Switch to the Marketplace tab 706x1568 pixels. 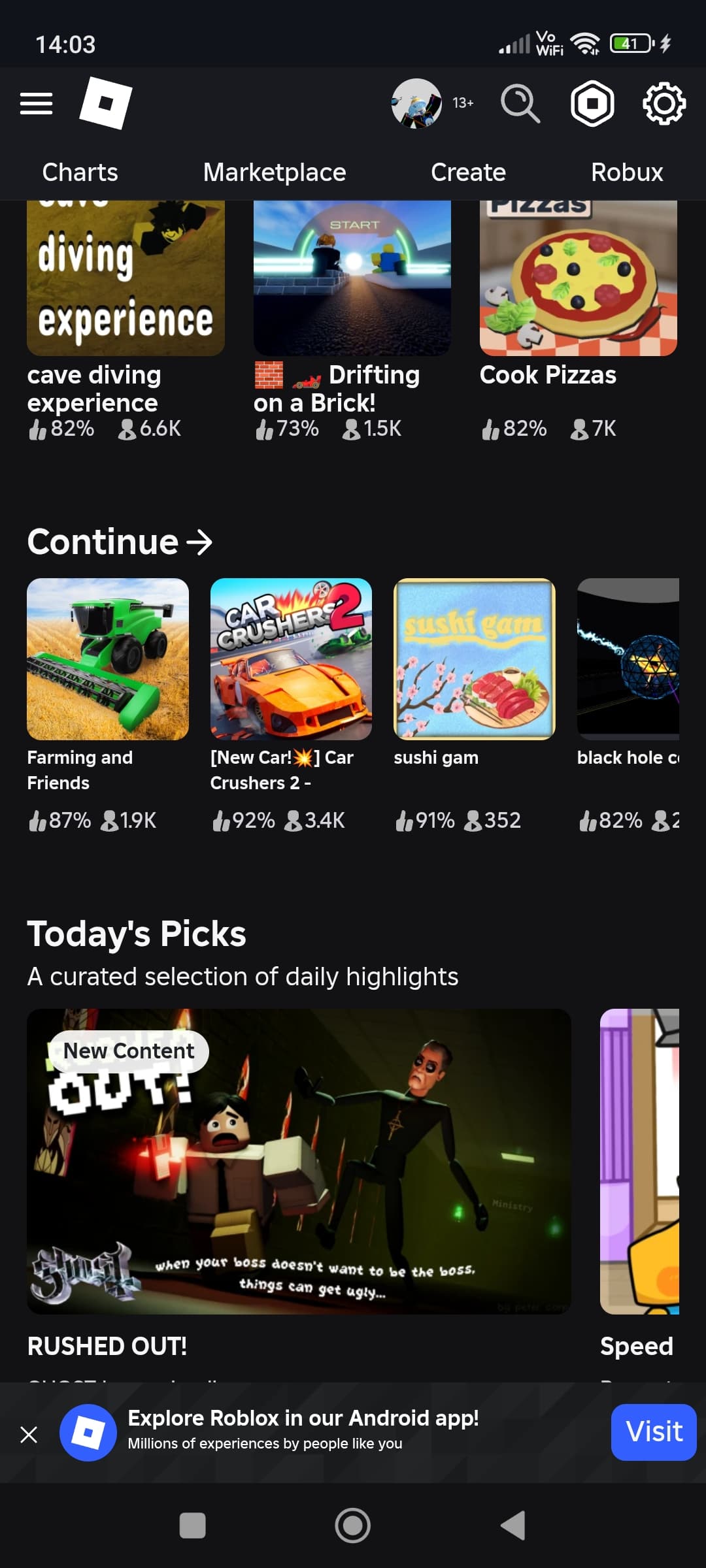274,172
